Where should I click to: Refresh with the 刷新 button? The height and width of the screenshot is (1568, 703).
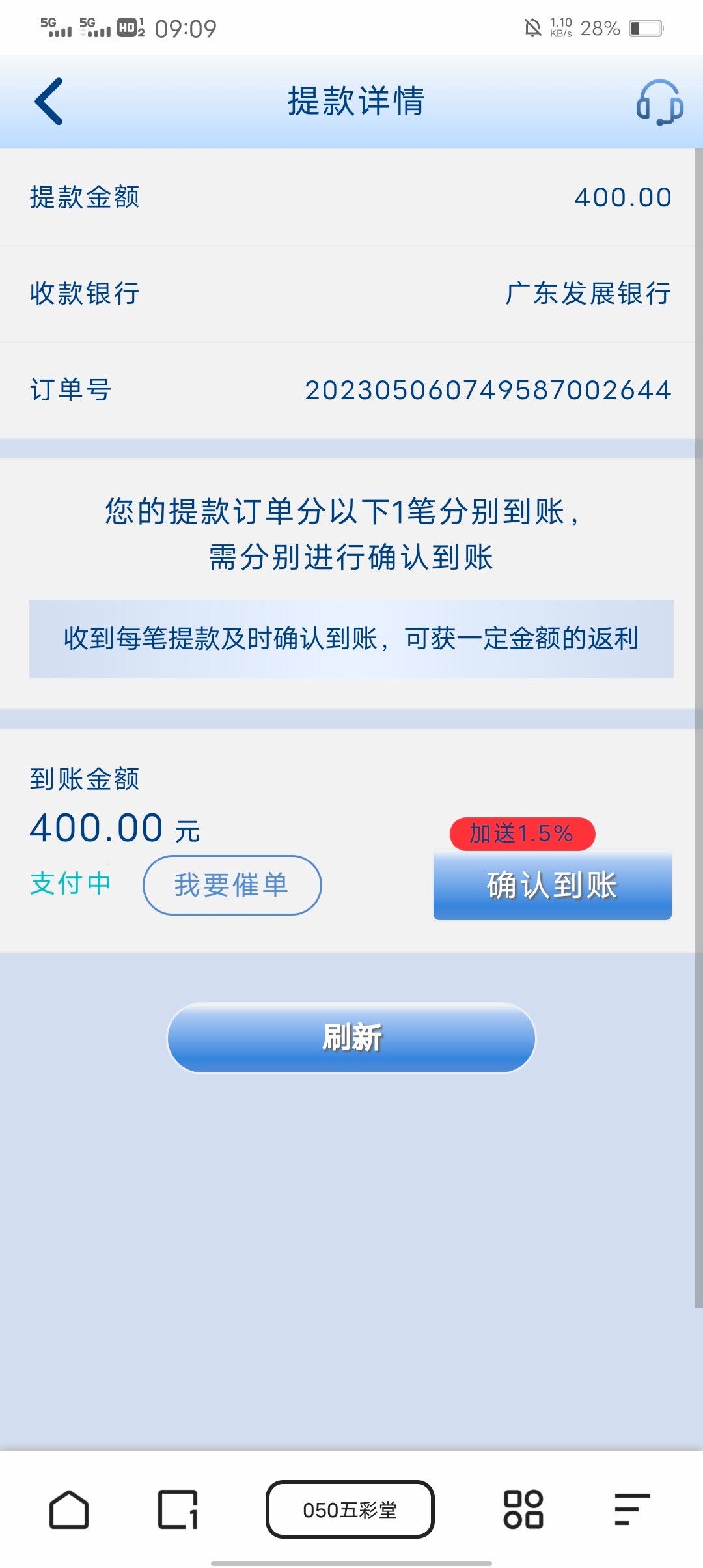351,1037
